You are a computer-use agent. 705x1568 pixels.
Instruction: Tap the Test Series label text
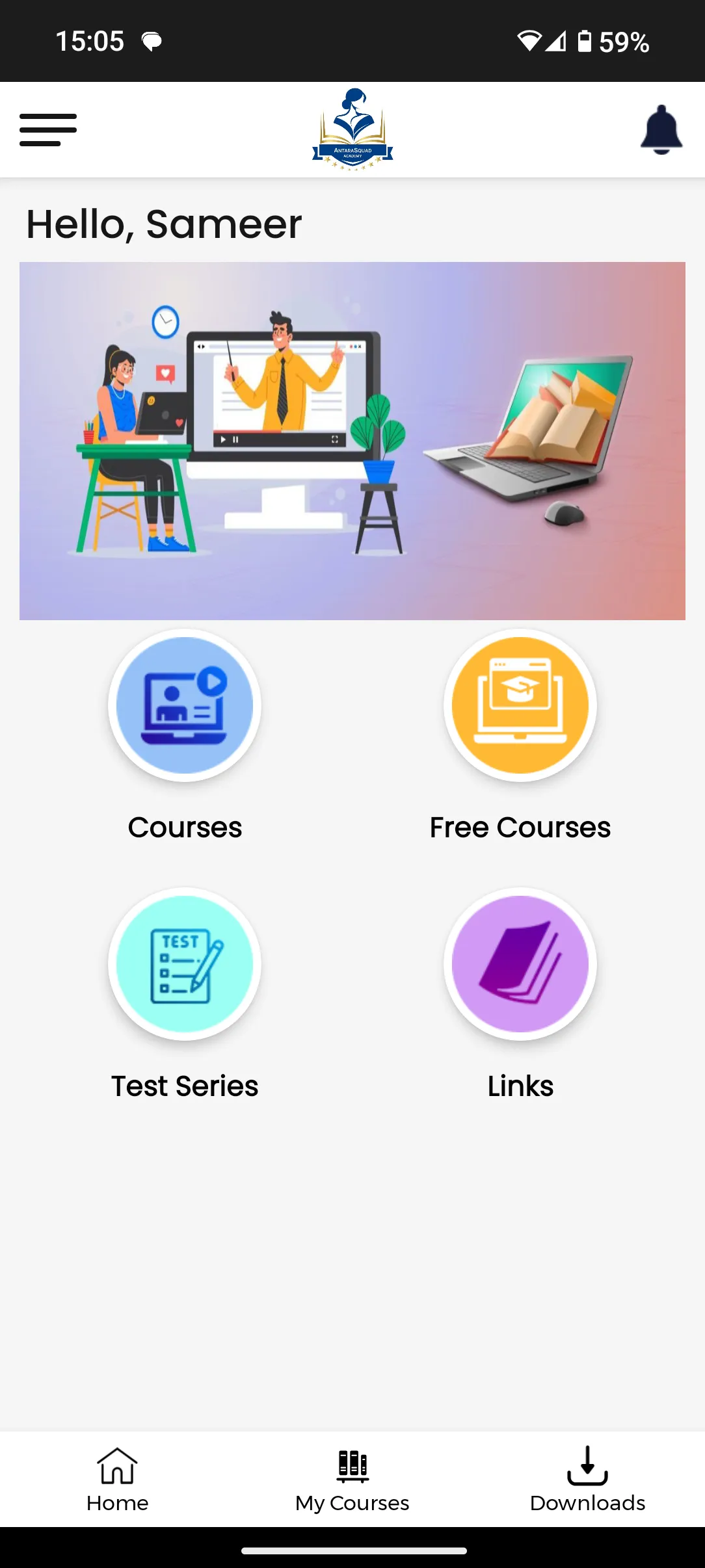coord(184,1086)
